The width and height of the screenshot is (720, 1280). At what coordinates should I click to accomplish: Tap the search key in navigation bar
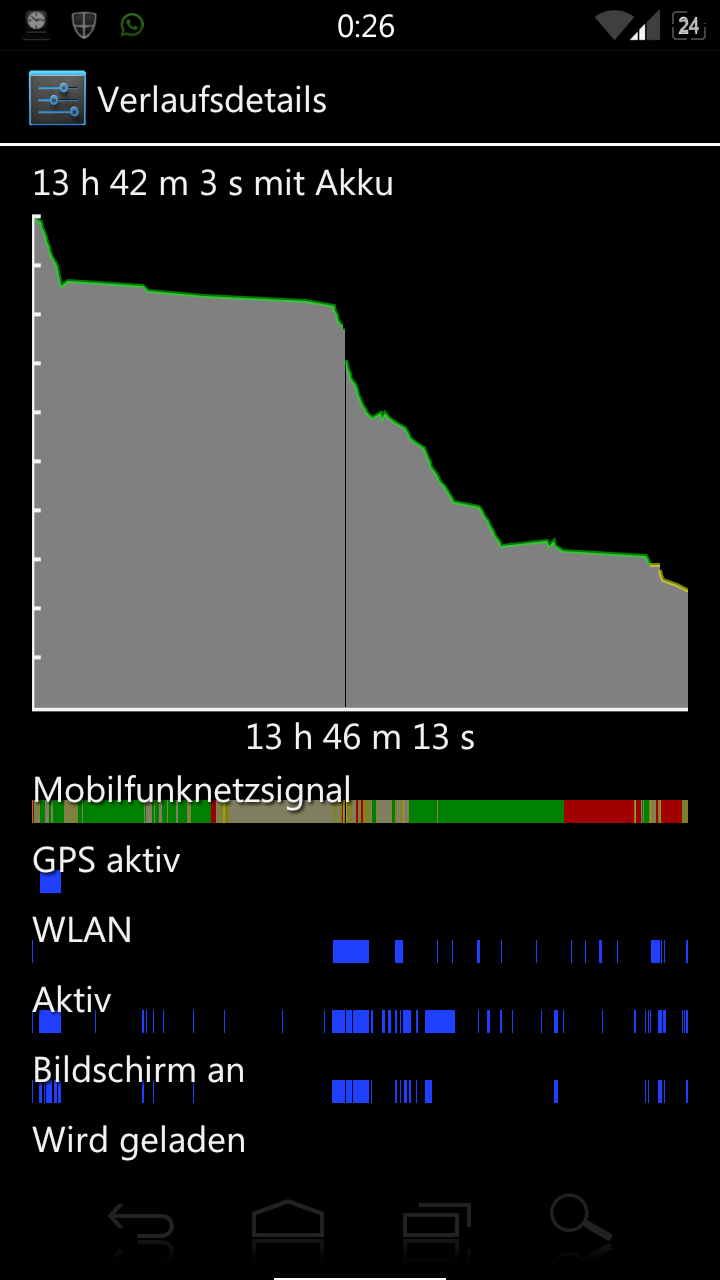click(x=580, y=1218)
